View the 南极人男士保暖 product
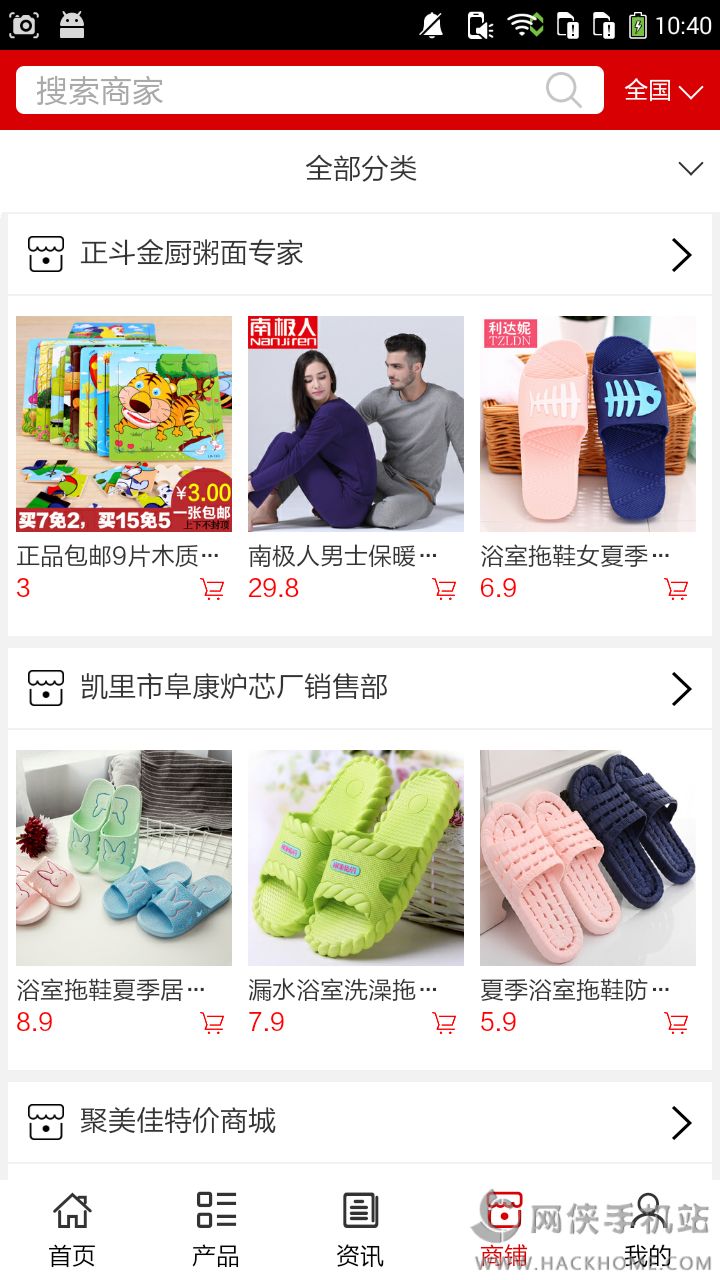The width and height of the screenshot is (720, 1280). click(x=356, y=424)
